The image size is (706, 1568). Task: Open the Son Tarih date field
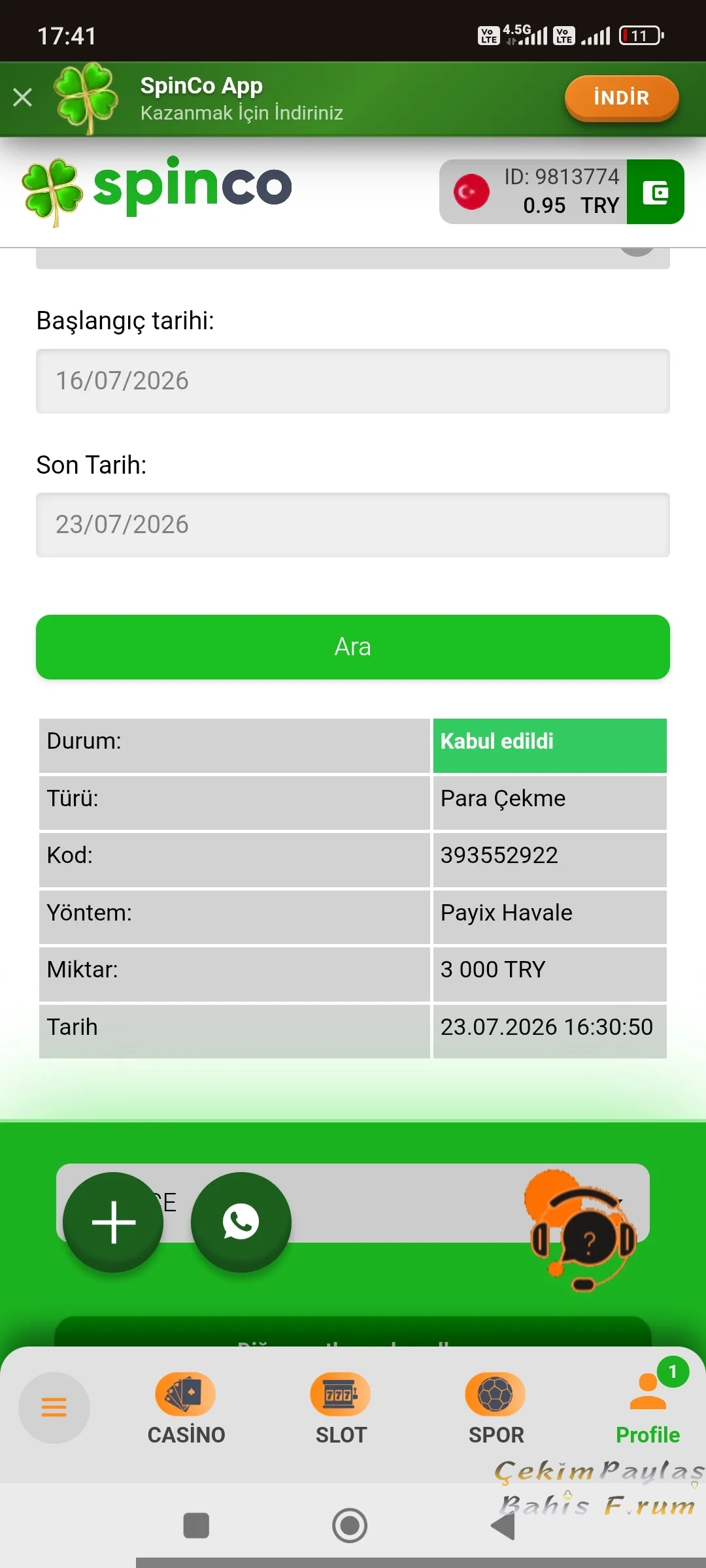tap(353, 525)
